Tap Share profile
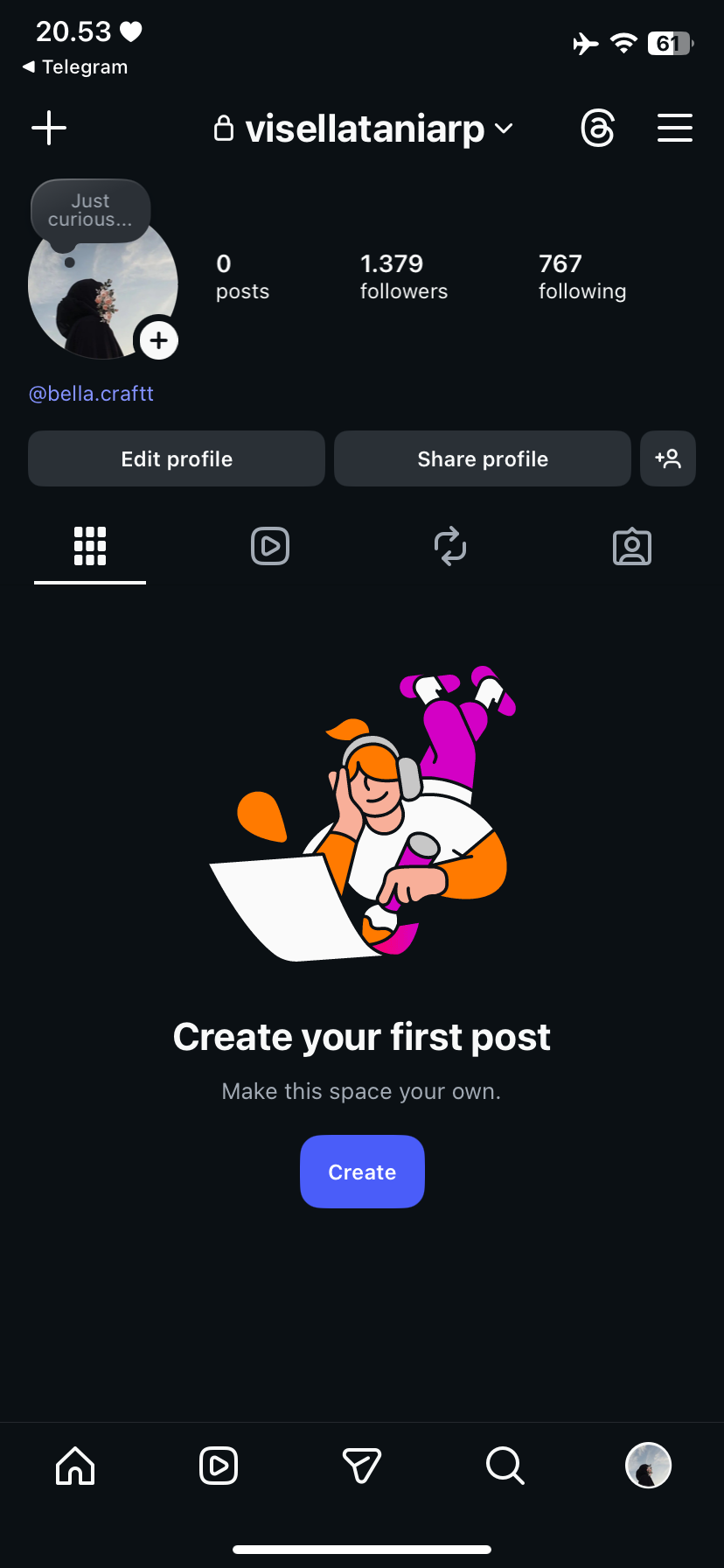The height and width of the screenshot is (1568, 724). 483,458
